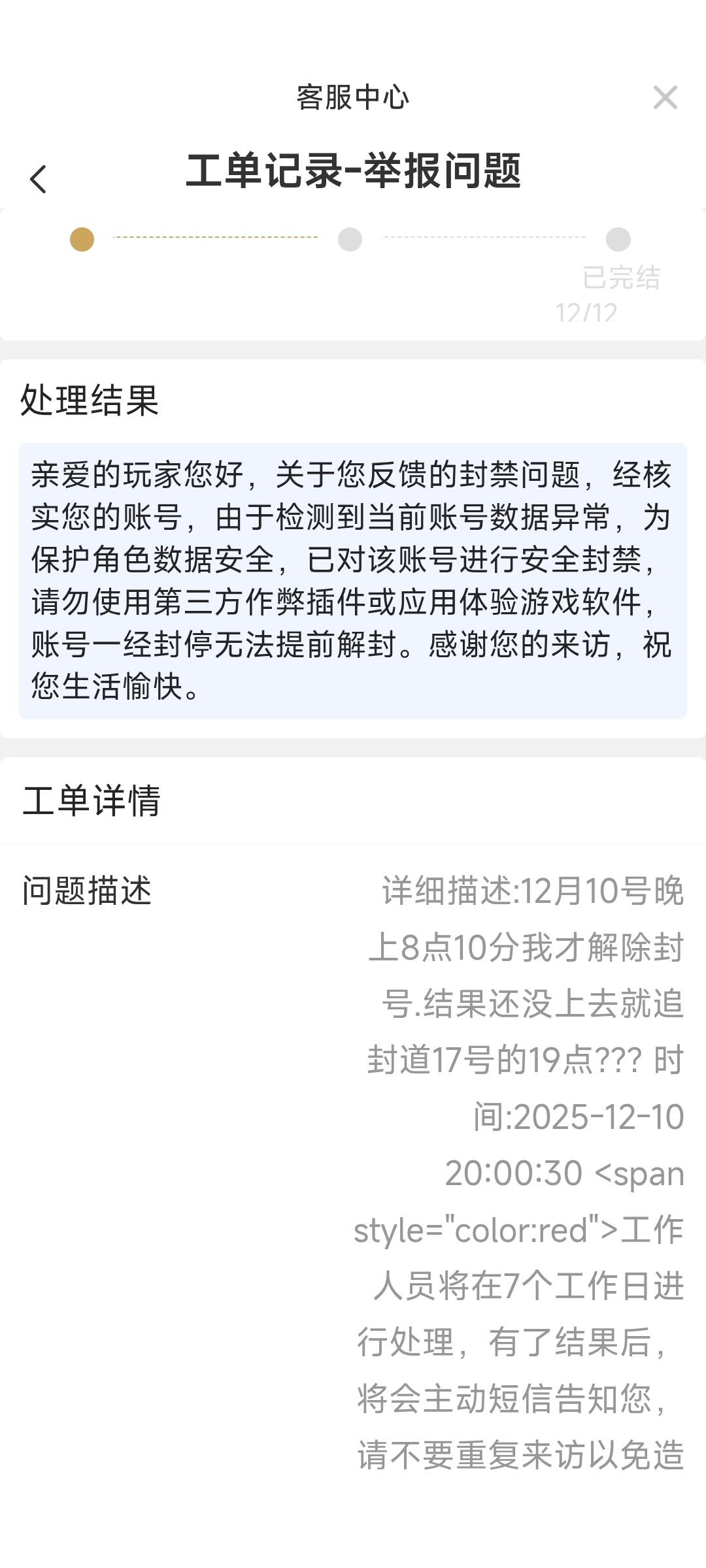Close the customer service center
The height and width of the screenshot is (1568, 706).
pyautogui.click(x=665, y=98)
